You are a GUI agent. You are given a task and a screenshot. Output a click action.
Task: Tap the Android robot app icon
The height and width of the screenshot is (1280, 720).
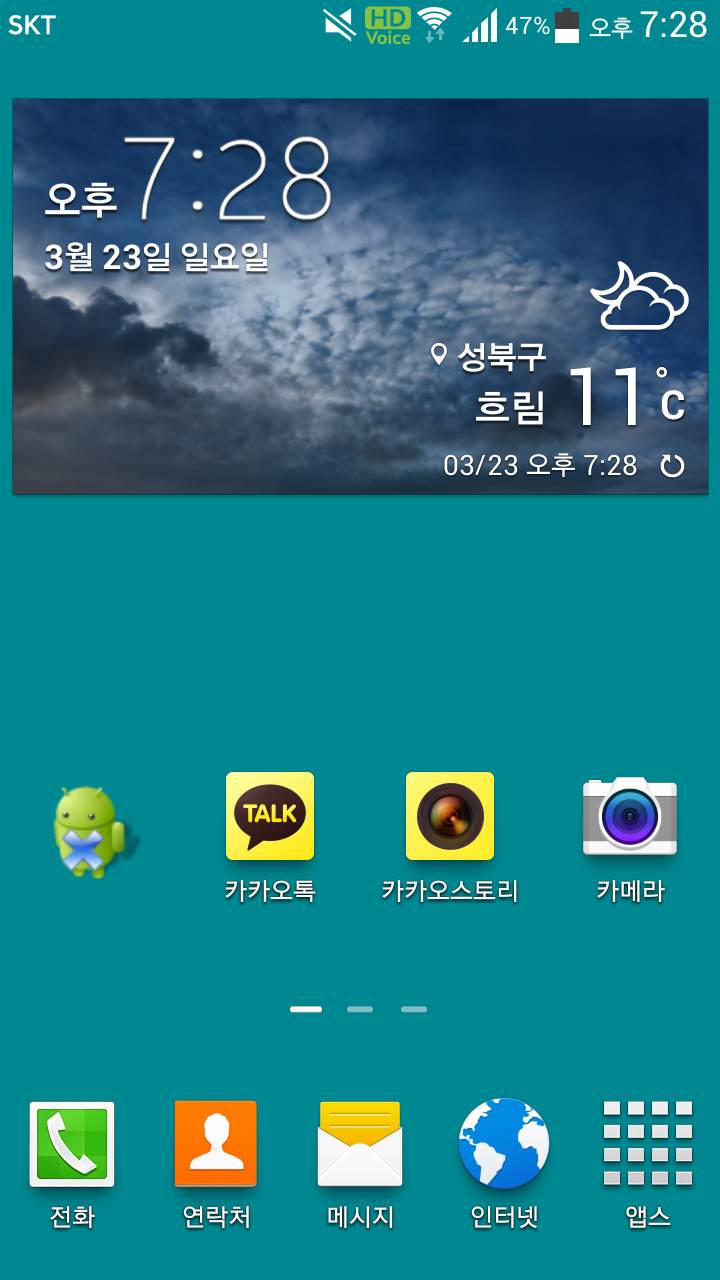click(90, 831)
